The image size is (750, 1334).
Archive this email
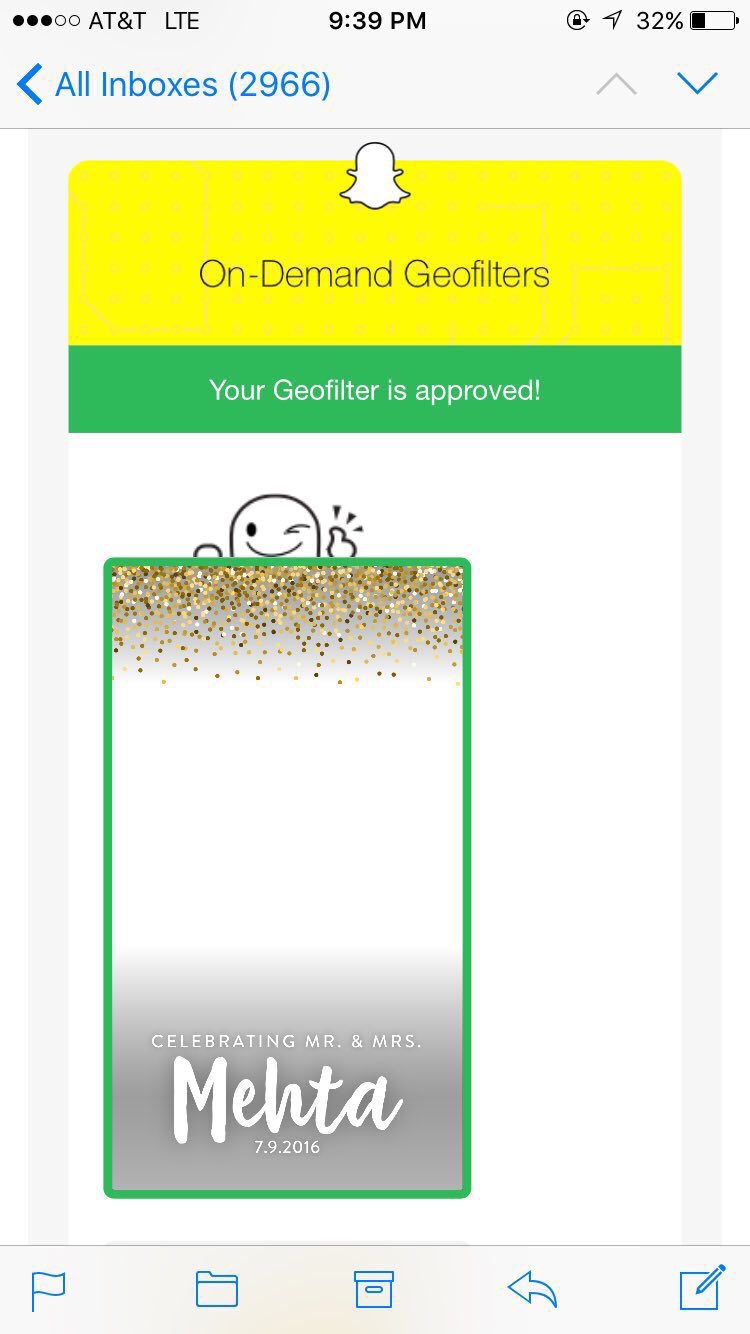pos(374,1289)
